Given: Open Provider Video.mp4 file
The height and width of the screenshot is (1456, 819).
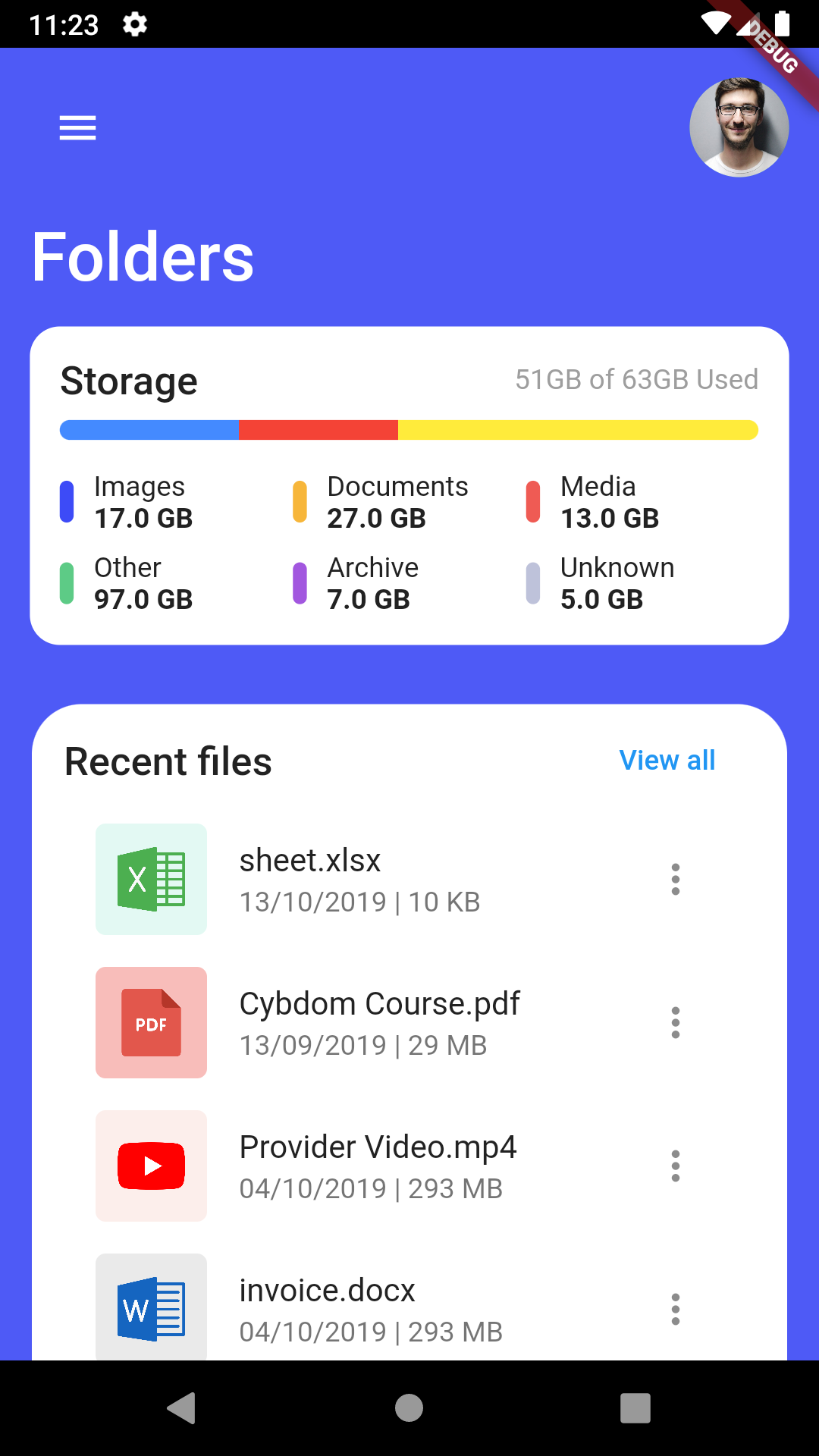Looking at the screenshot, I should point(378,1165).
